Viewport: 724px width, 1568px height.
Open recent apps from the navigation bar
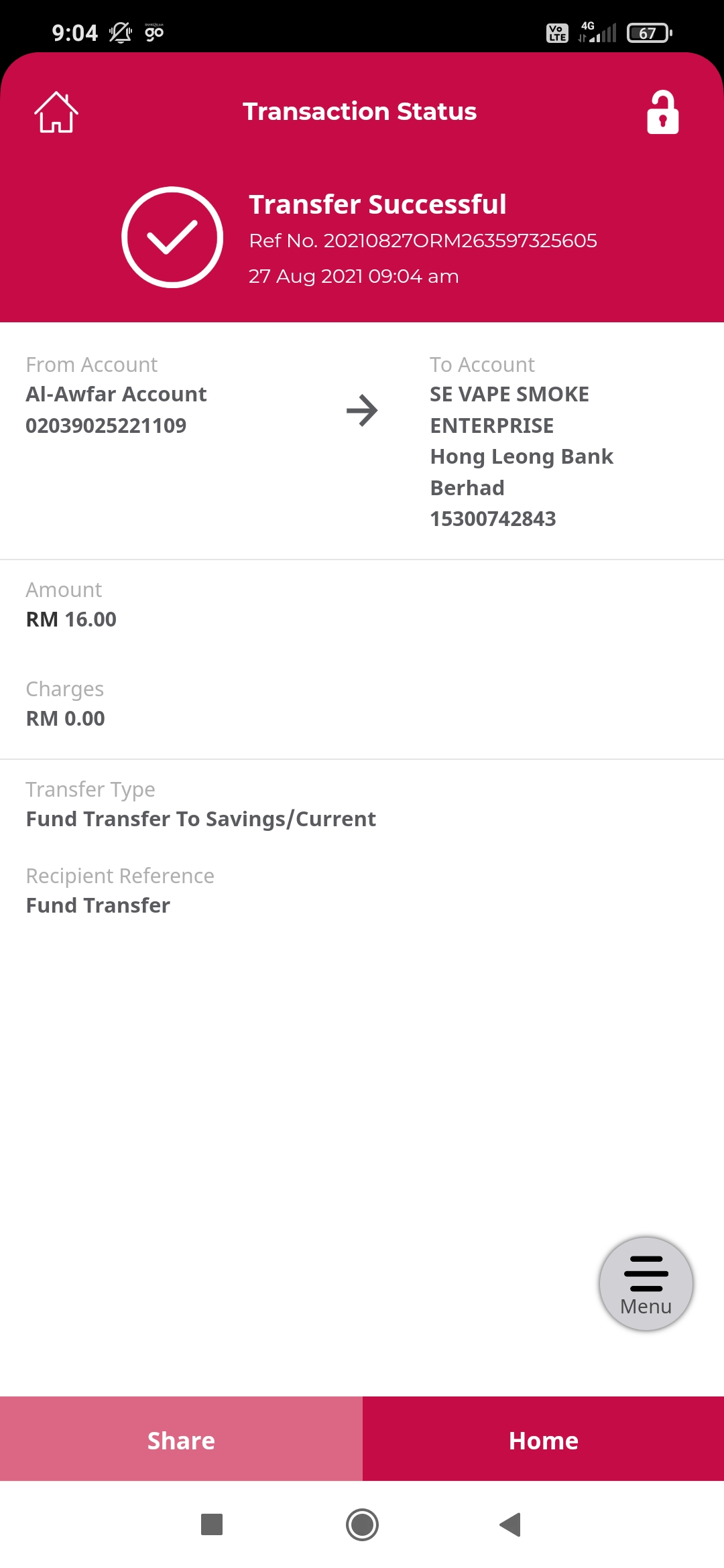click(212, 1524)
